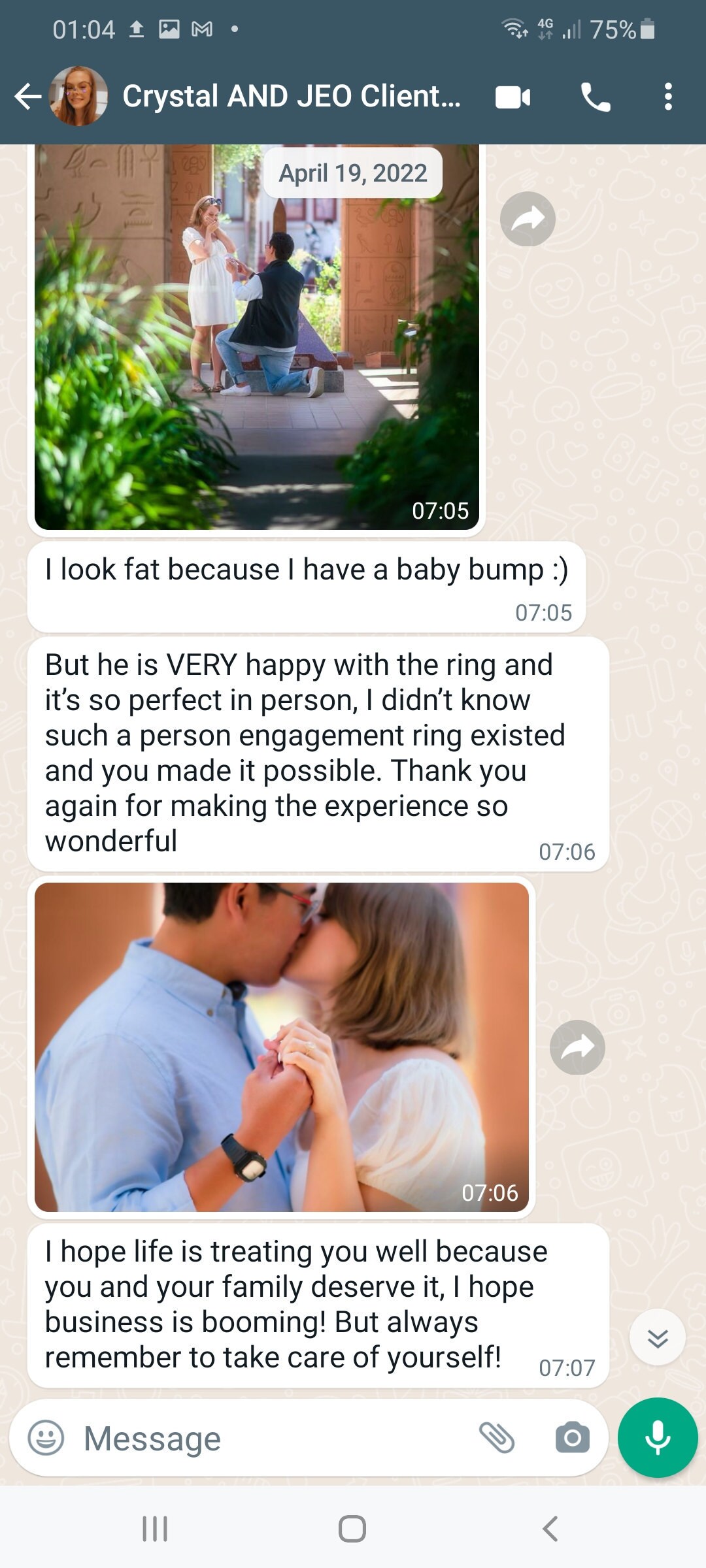706x1568 pixels.
Task: Go back to the chat list
Action: [27, 97]
